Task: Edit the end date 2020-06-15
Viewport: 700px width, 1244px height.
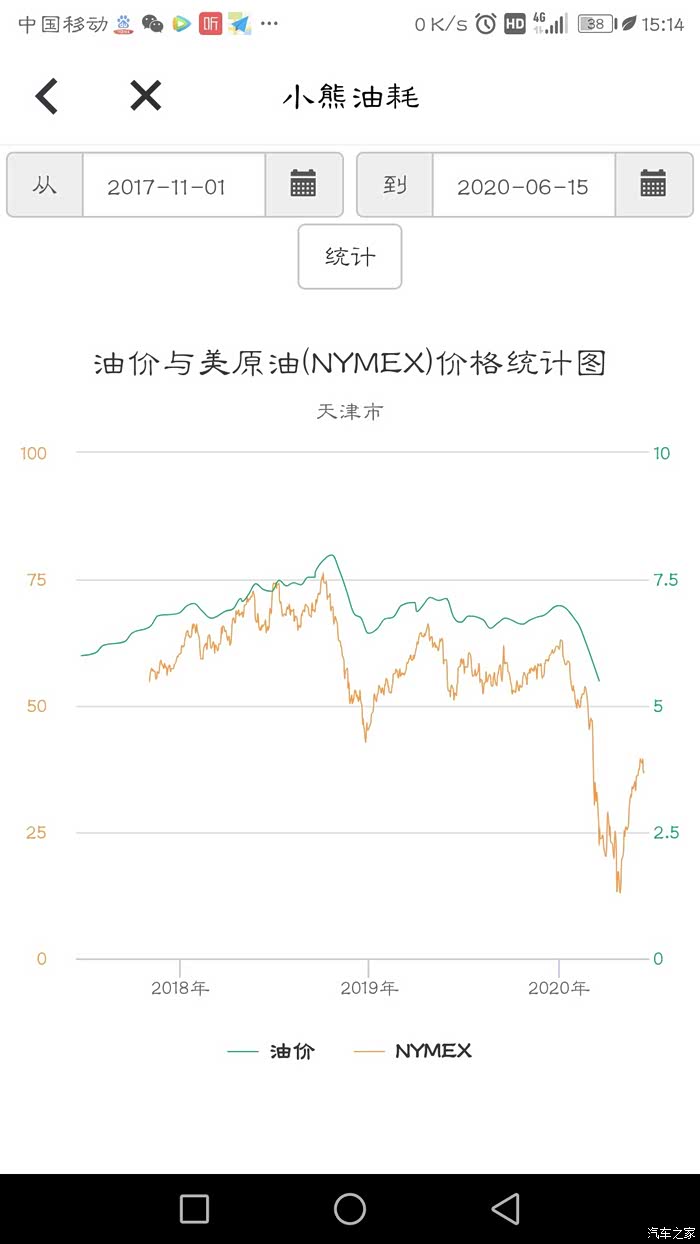Action: click(x=523, y=185)
